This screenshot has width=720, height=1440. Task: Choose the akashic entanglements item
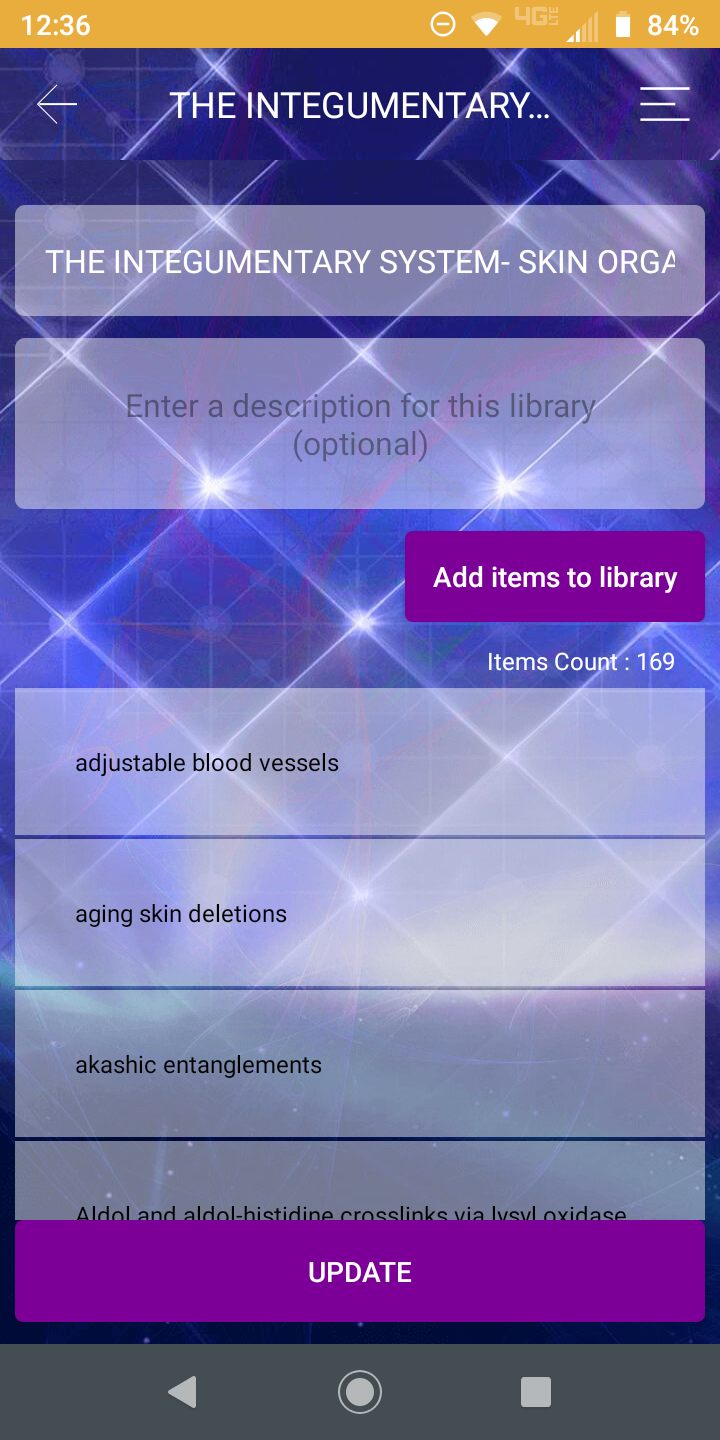tap(360, 1064)
